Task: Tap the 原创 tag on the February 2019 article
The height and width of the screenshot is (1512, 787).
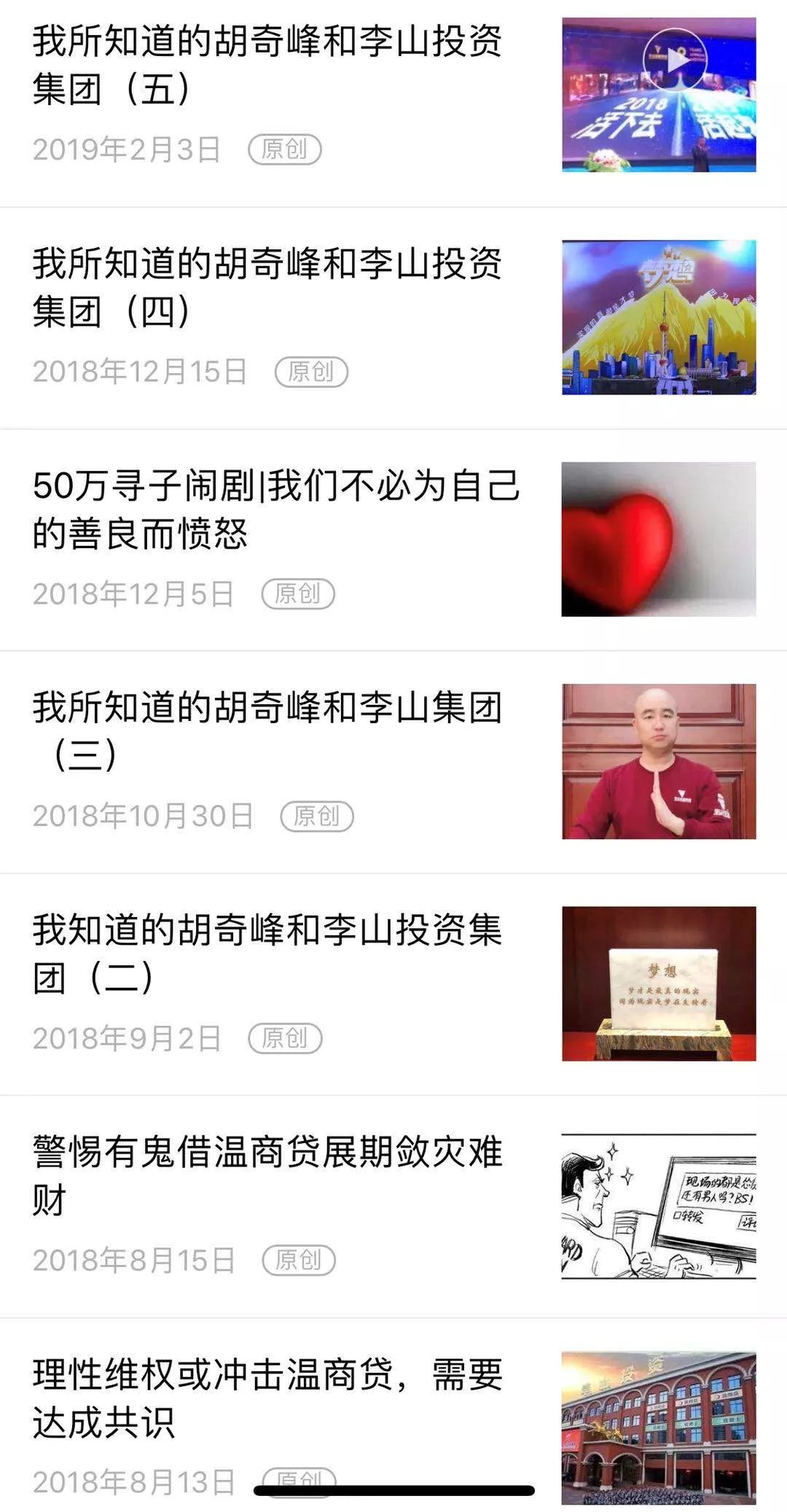Action: [x=286, y=150]
